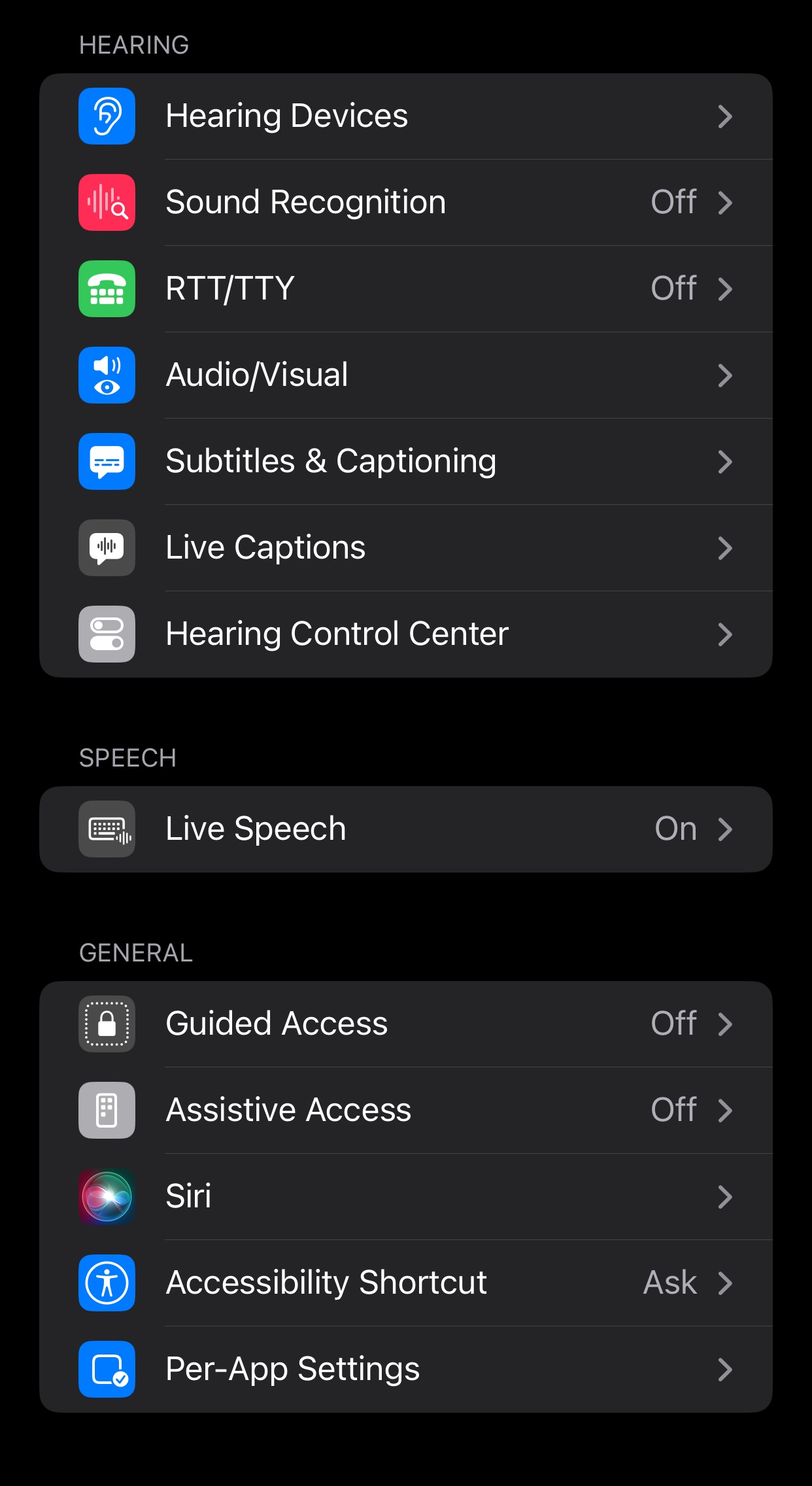Open Assistive Access settings

[405, 1111]
